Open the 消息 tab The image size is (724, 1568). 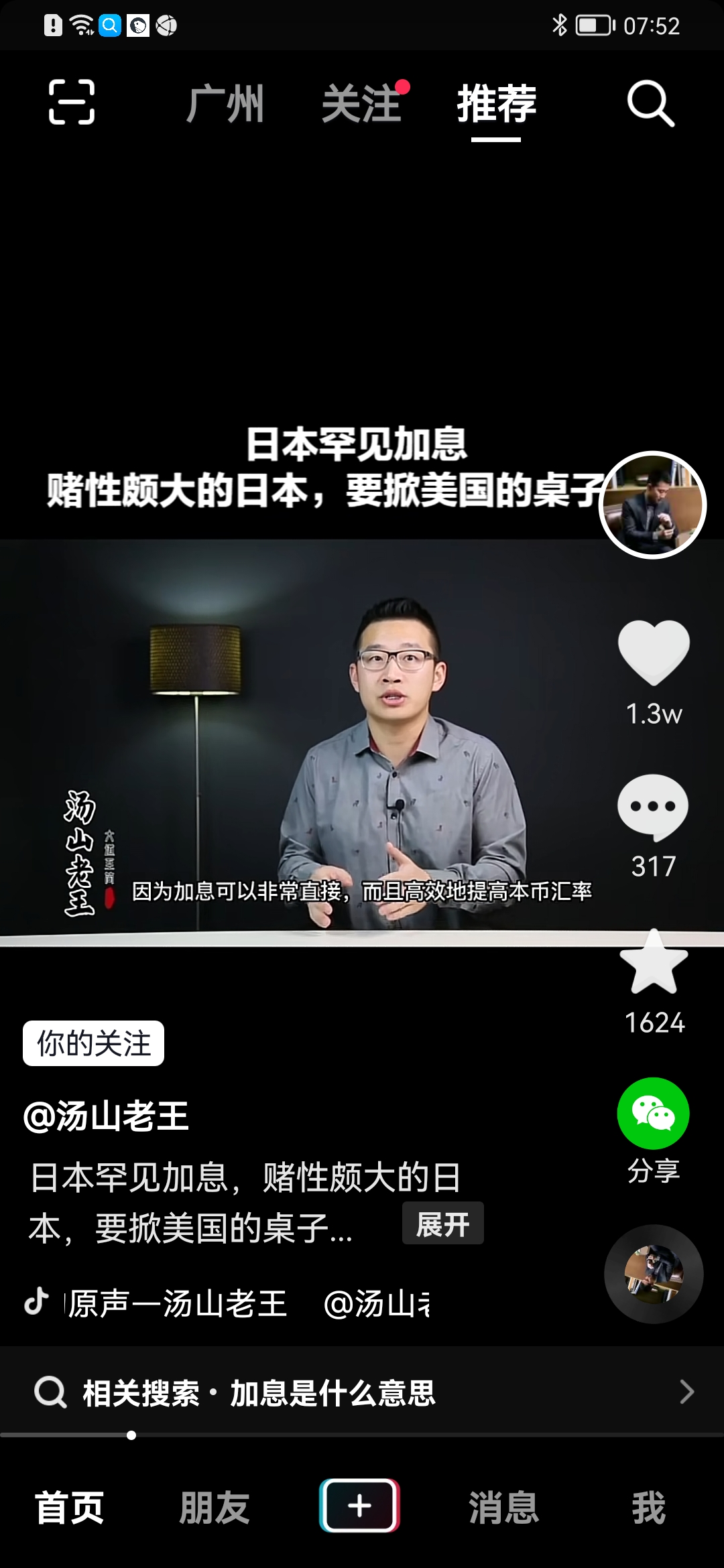coord(504,1507)
